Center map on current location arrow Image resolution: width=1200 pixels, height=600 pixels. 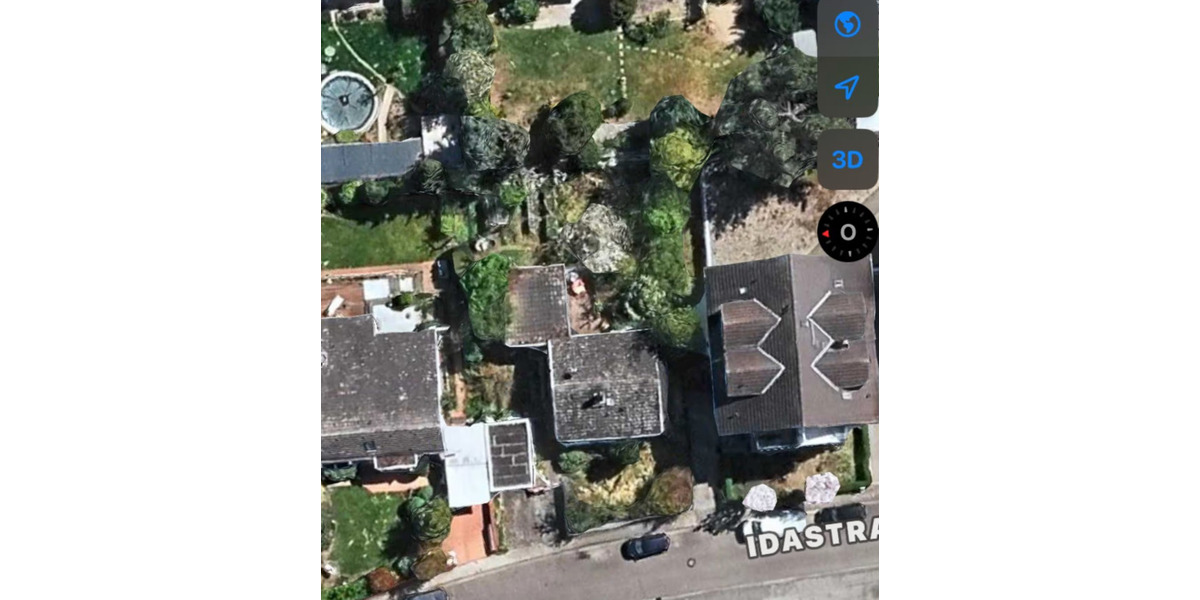pos(847,88)
